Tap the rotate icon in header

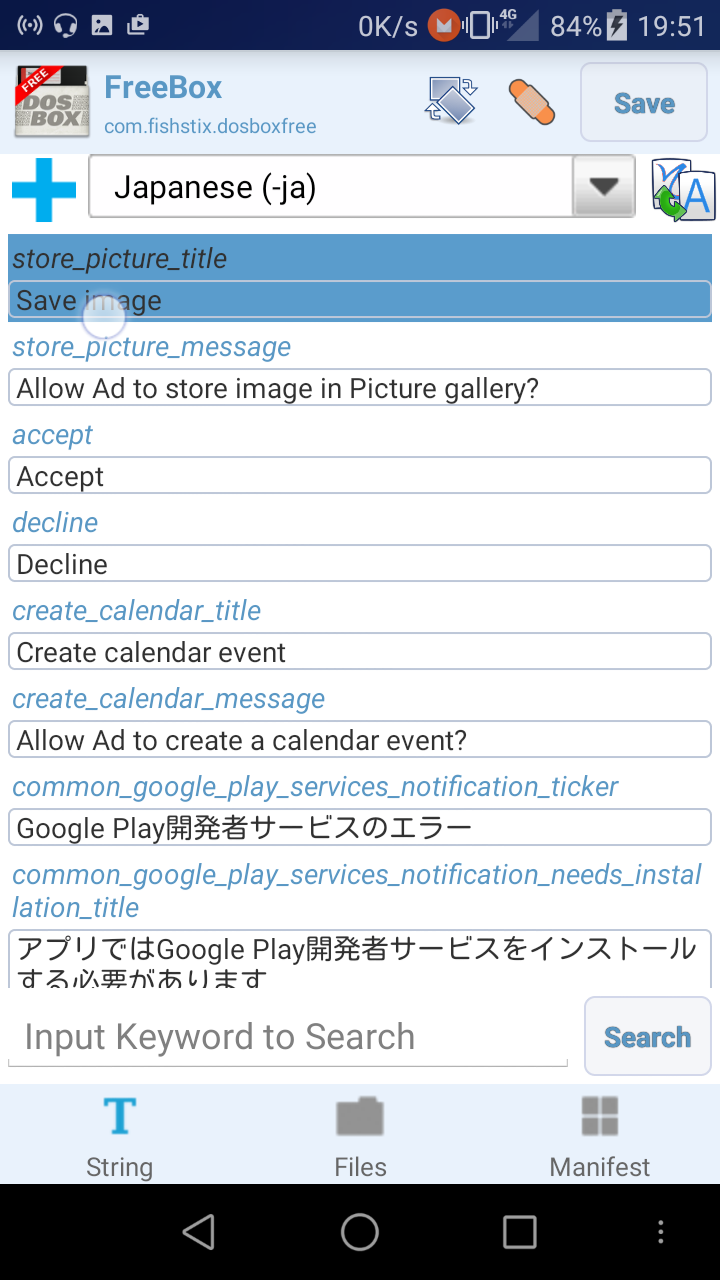451,101
